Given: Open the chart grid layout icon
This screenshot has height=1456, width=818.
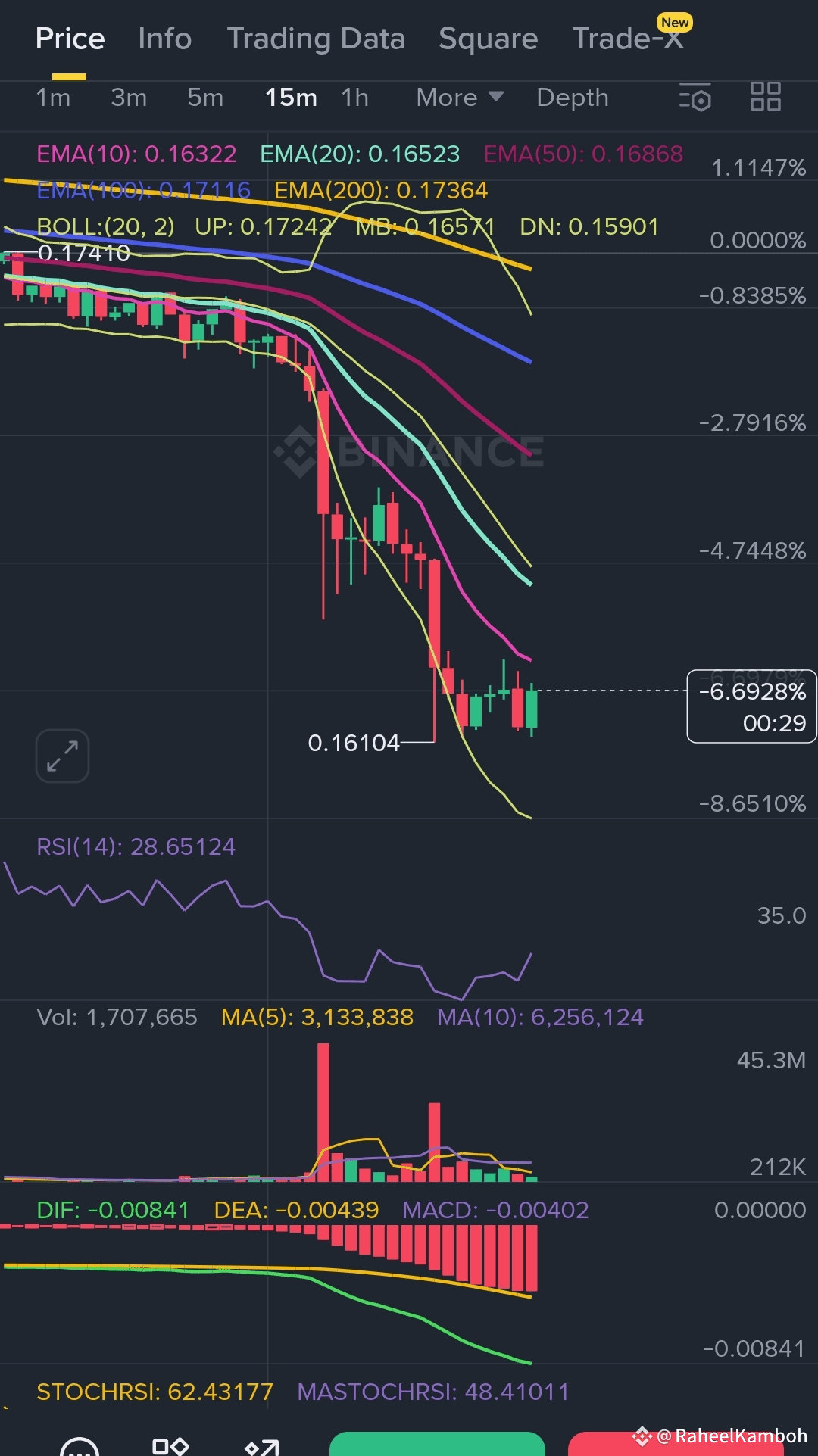Looking at the screenshot, I should coord(765,97).
